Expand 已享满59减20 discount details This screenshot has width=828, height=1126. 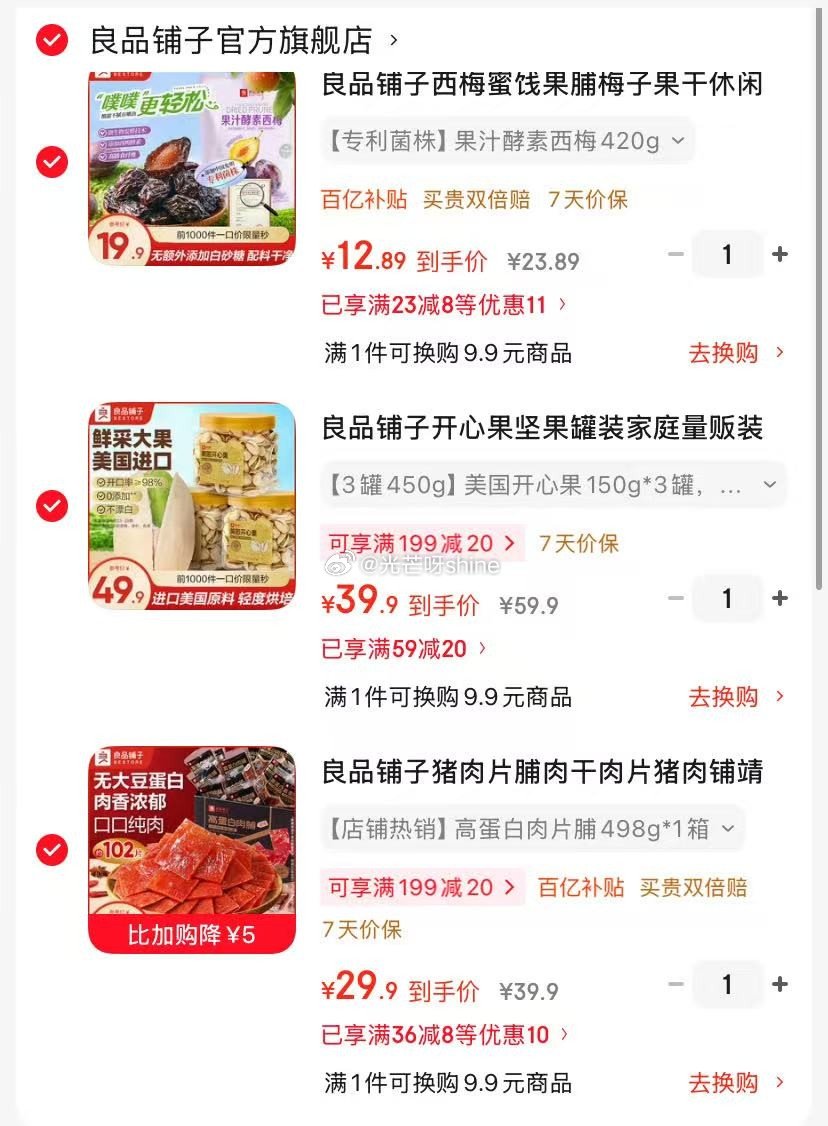click(400, 648)
